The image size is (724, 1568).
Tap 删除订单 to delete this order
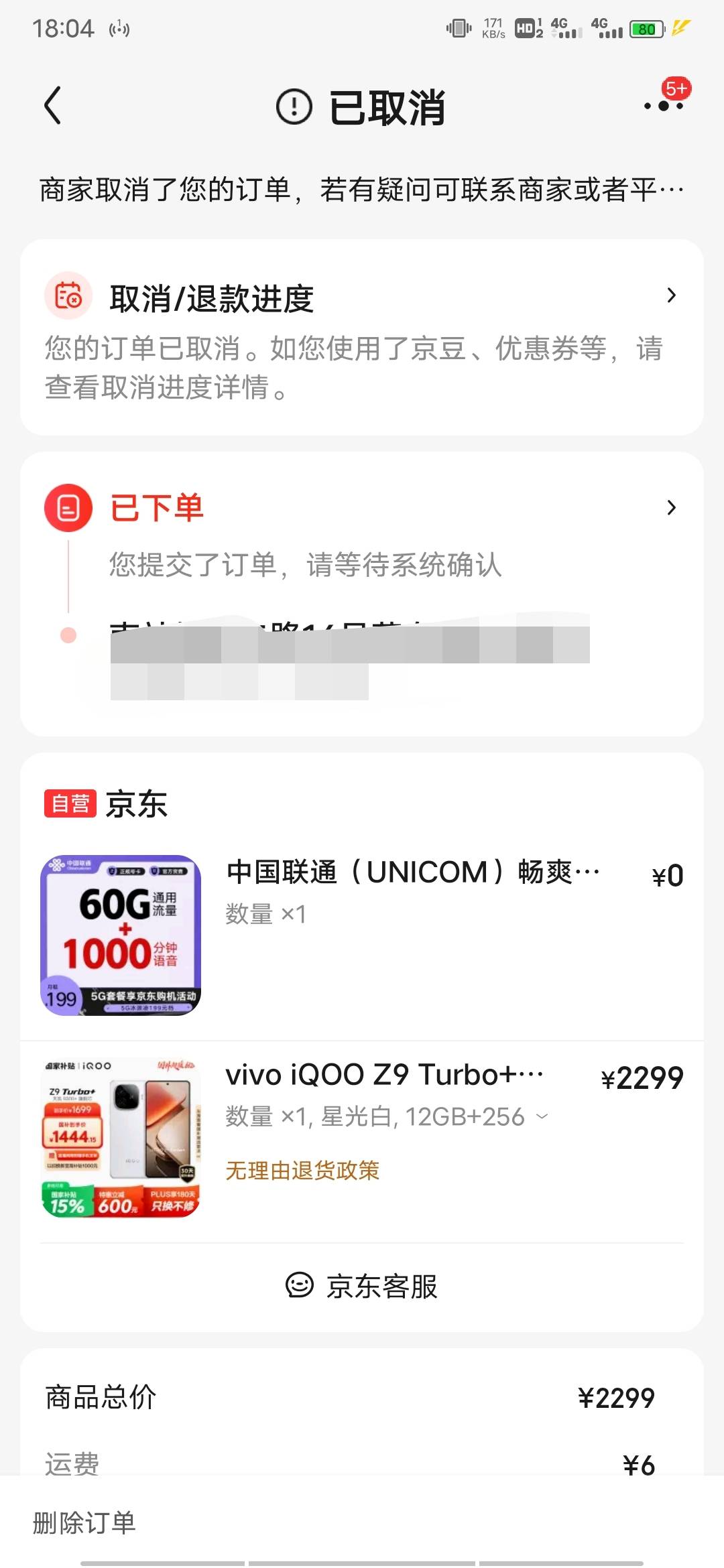click(x=84, y=1522)
